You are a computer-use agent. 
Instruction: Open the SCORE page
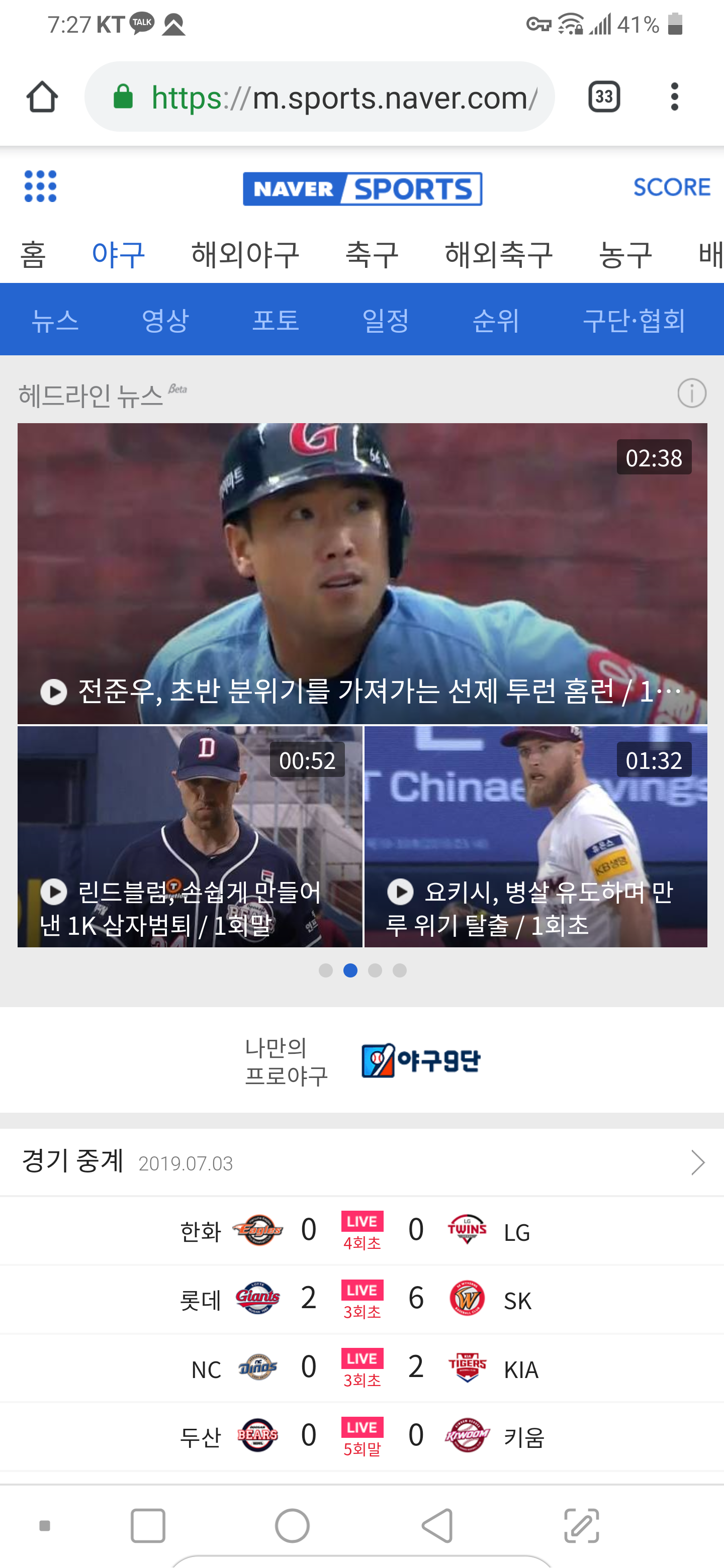672,187
